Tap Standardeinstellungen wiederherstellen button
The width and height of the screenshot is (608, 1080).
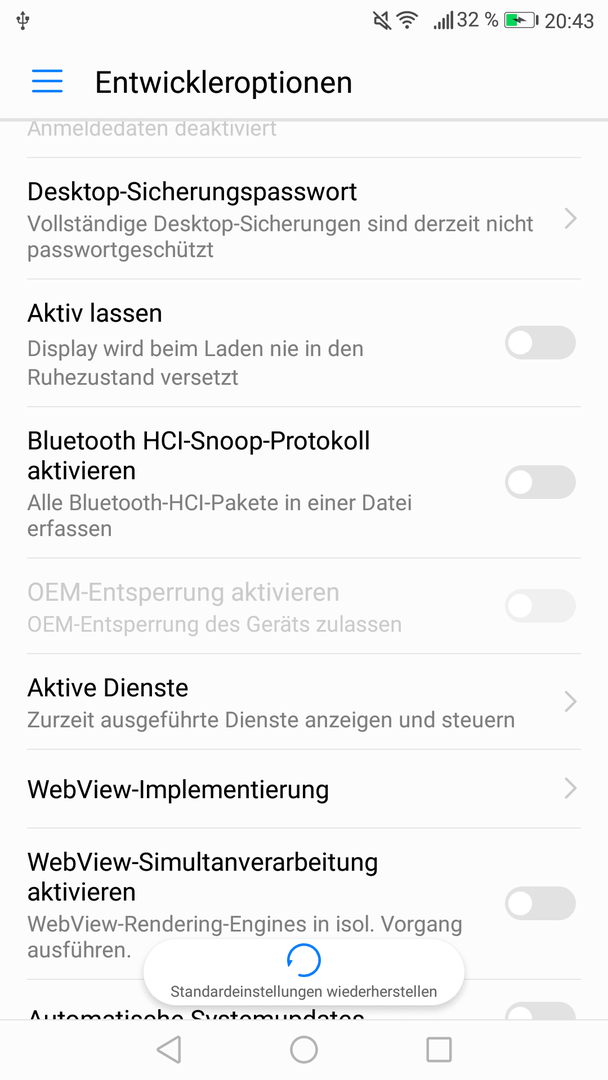point(304,973)
